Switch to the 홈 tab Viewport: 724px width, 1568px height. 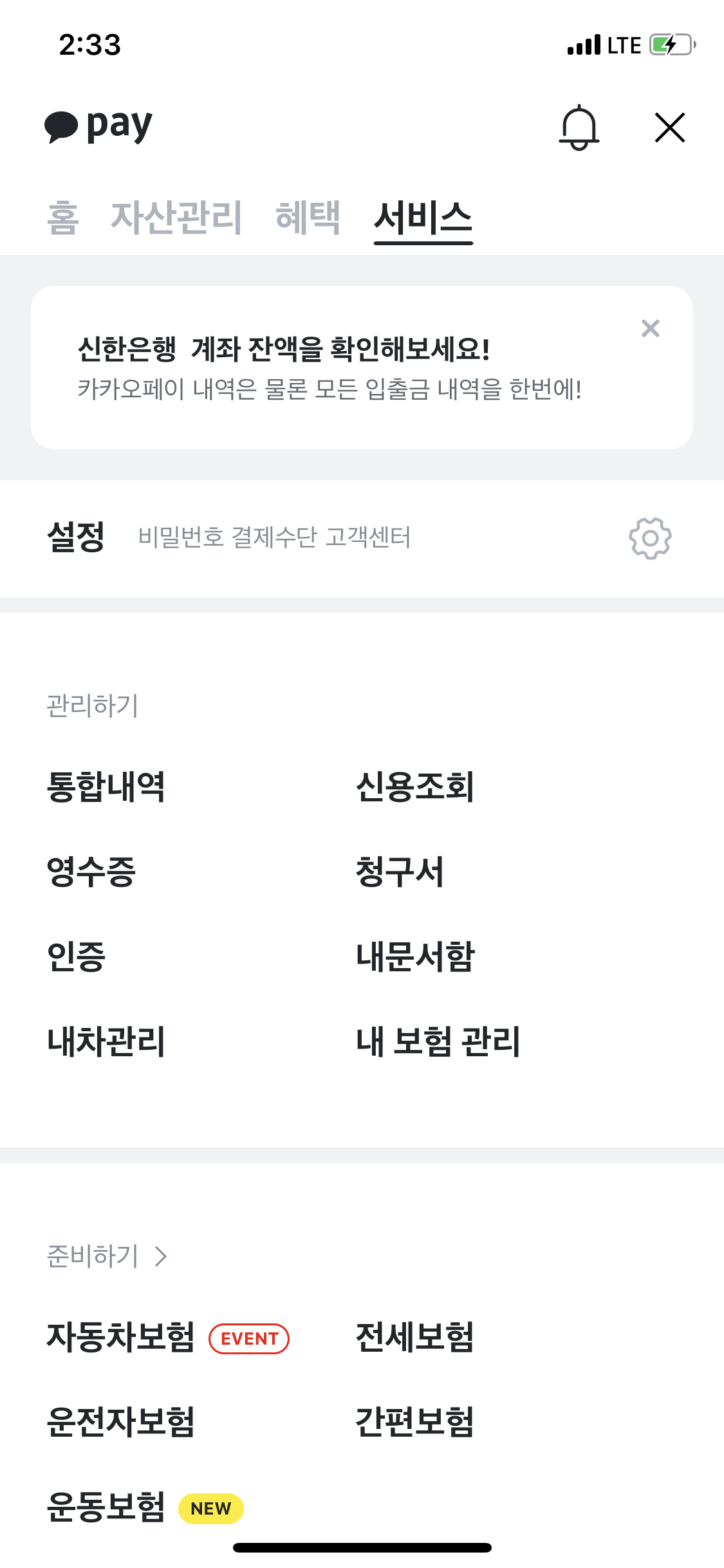(x=63, y=218)
